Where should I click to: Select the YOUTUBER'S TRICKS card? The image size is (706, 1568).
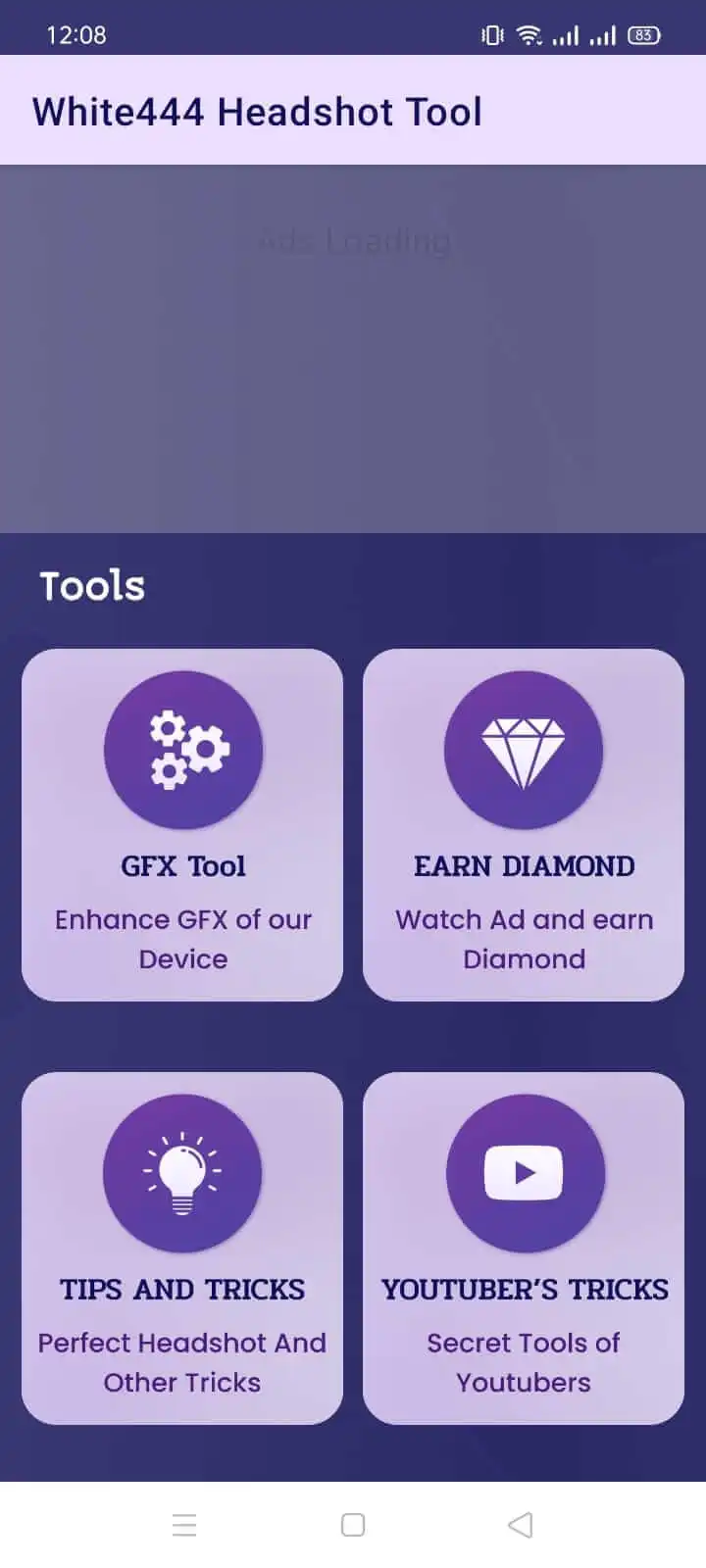tap(524, 1247)
